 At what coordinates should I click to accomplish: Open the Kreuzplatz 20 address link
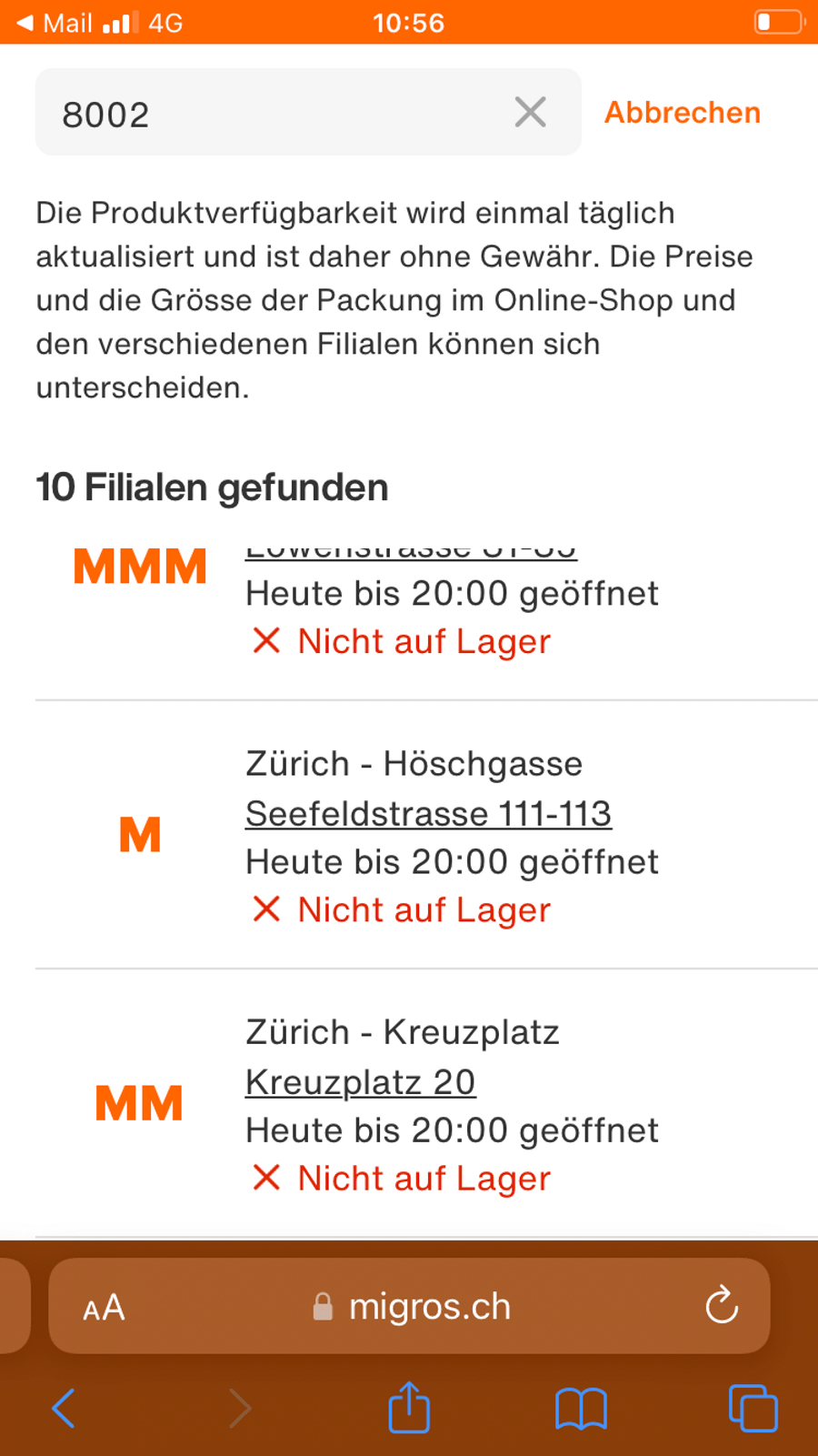coord(361,1081)
